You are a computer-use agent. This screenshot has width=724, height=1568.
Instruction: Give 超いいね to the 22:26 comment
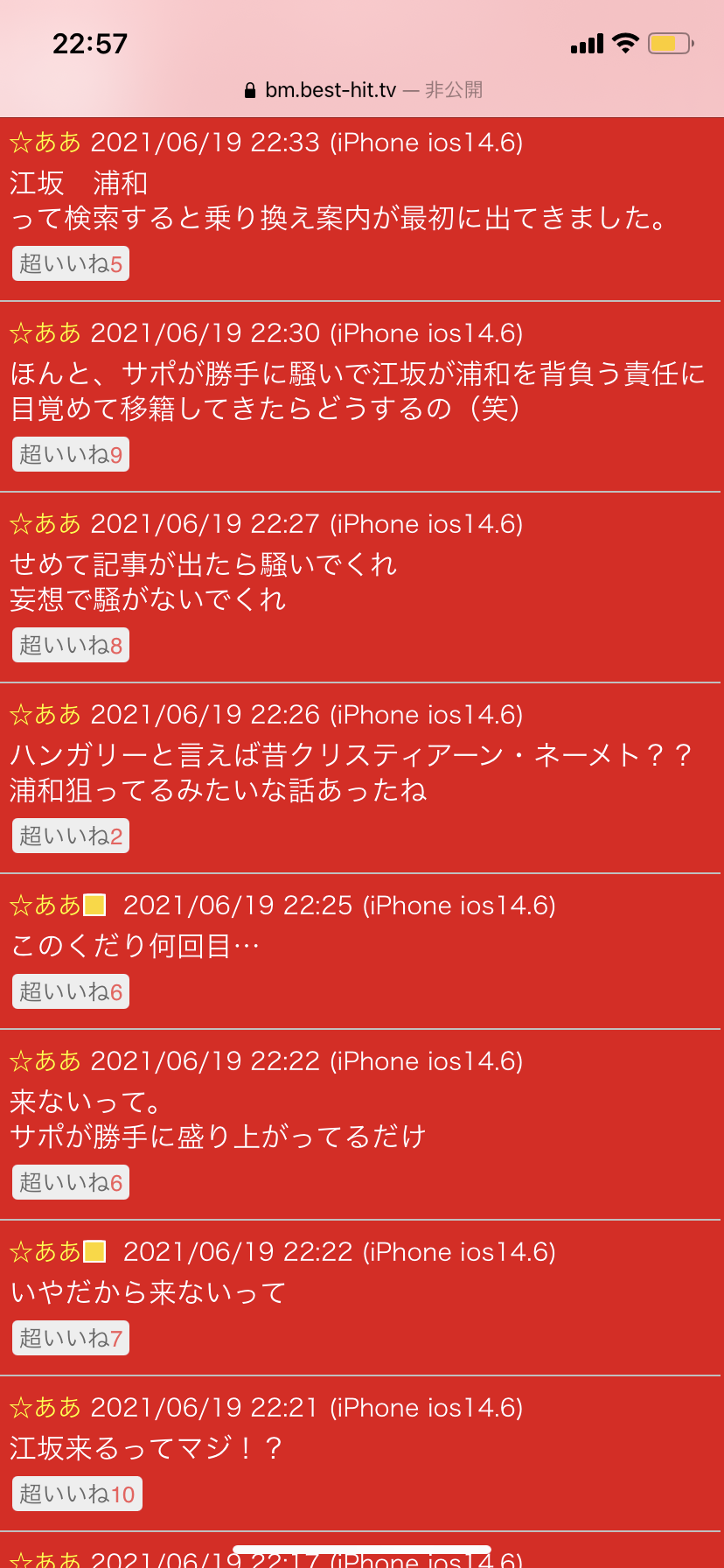point(71,836)
